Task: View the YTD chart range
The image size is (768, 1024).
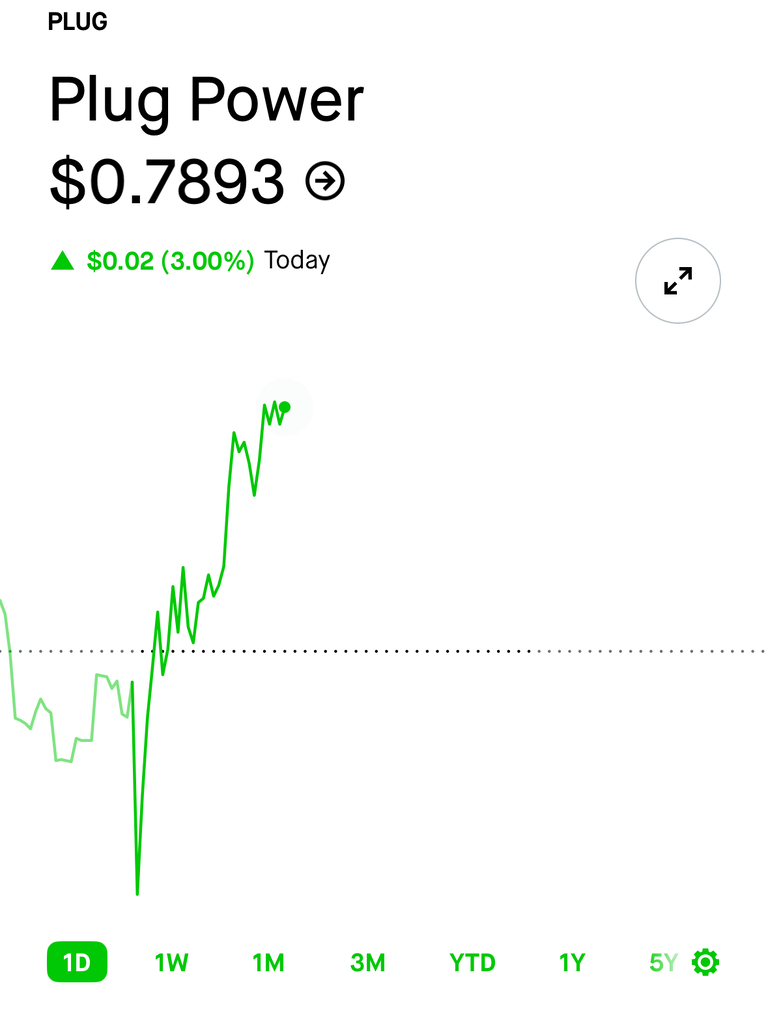Action: pyautogui.click(x=472, y=963)
